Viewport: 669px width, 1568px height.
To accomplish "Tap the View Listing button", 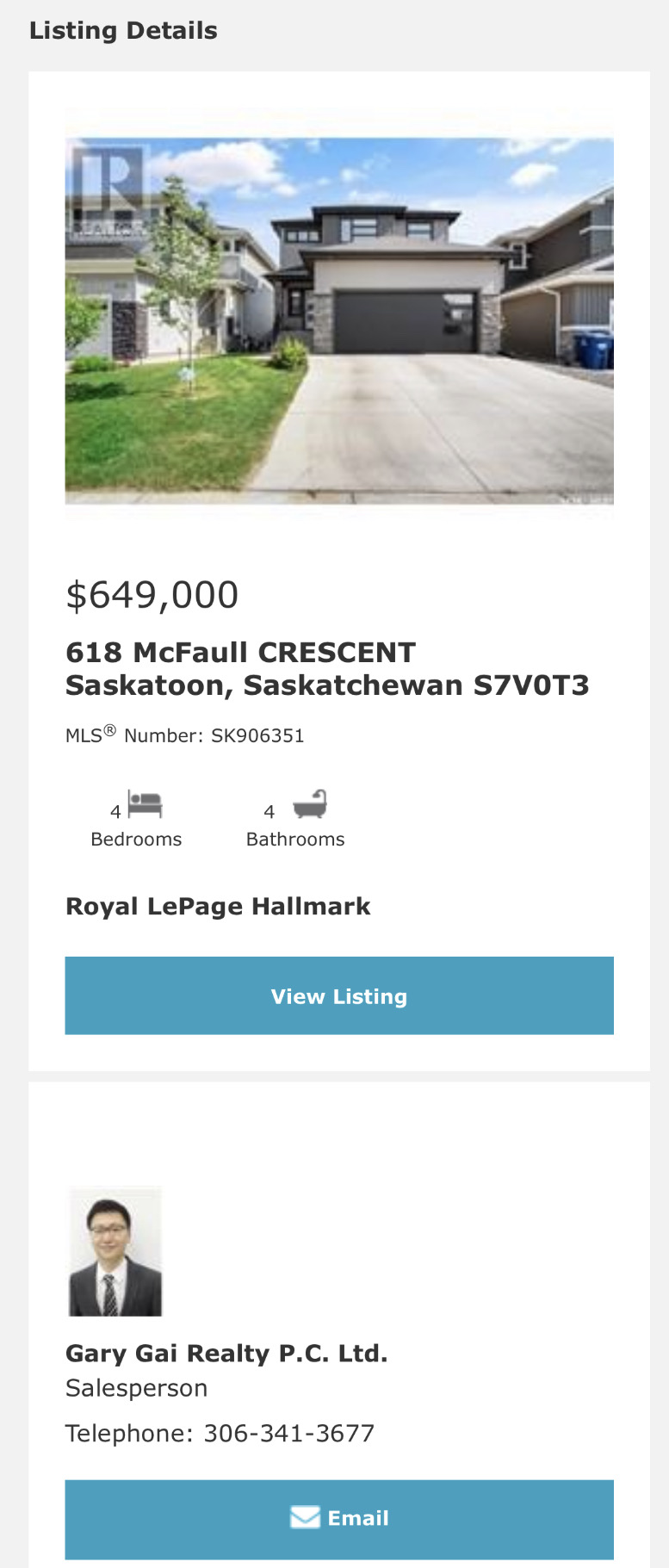I will 339,995.
